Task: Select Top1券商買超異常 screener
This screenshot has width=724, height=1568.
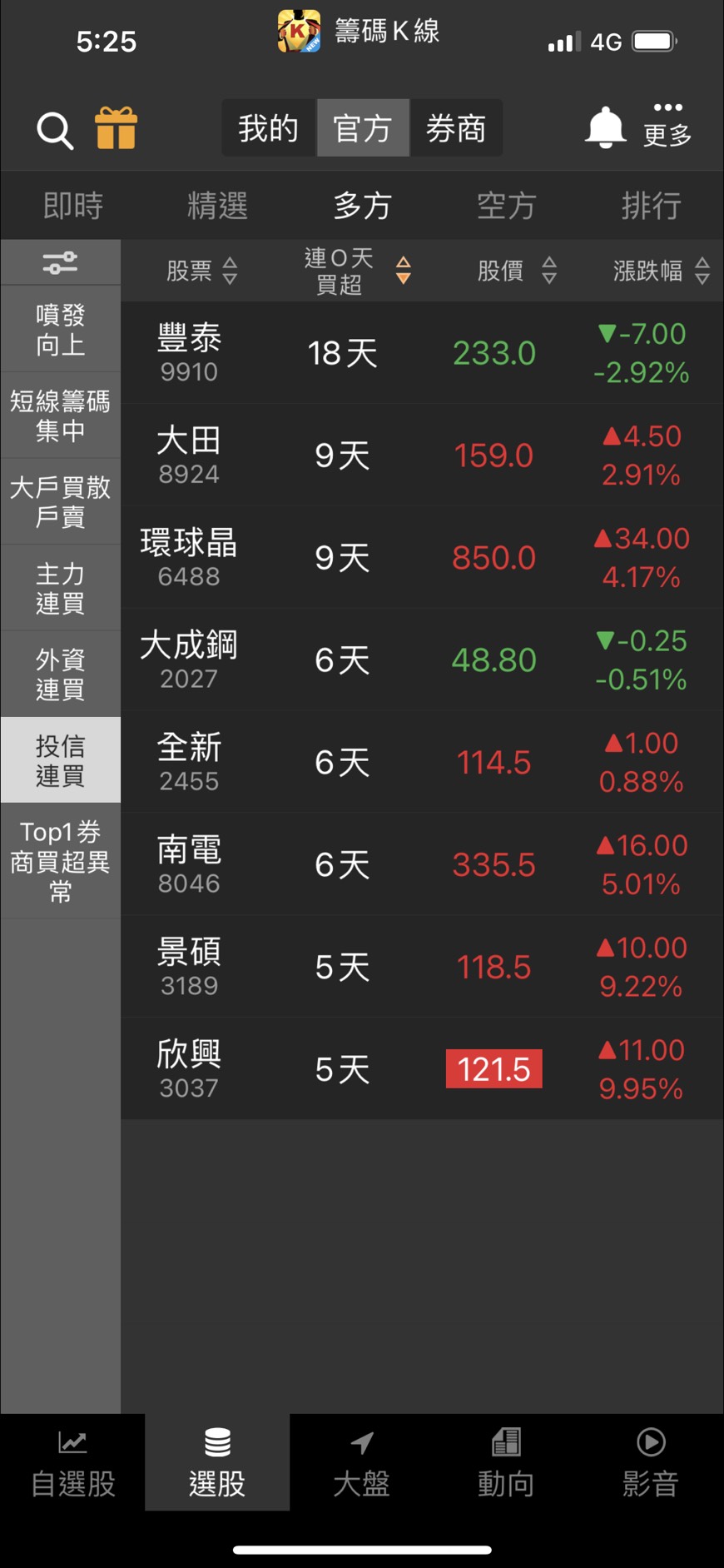Action: tap(60, 861)
